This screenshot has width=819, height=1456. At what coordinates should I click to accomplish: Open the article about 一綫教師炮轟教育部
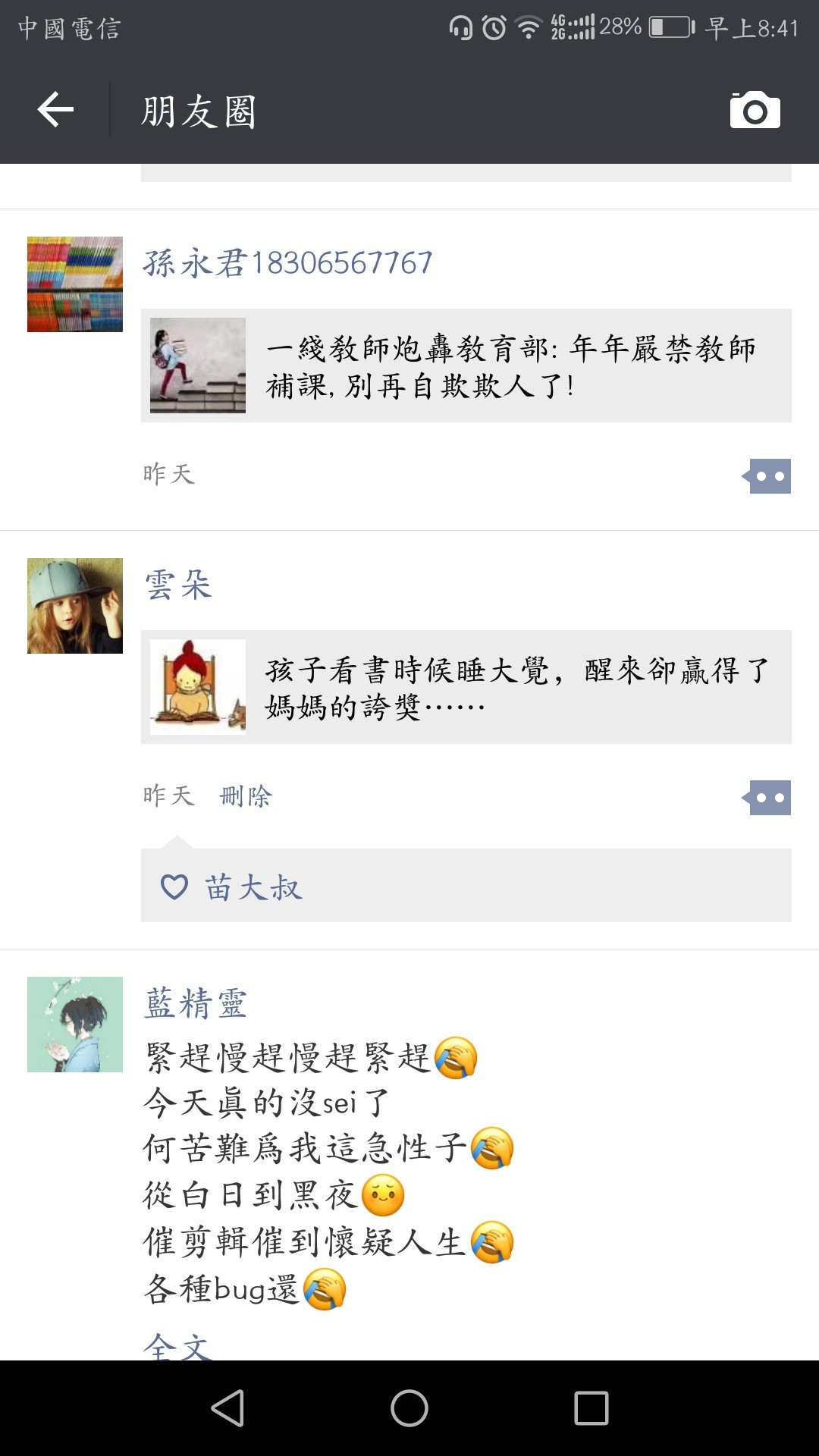coord(466,366)
